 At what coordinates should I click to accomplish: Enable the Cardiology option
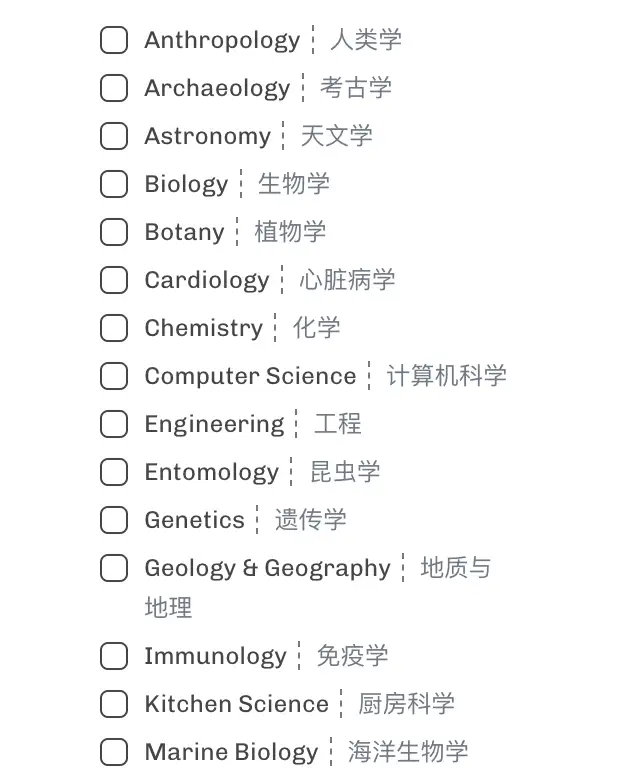click(114, 280)
